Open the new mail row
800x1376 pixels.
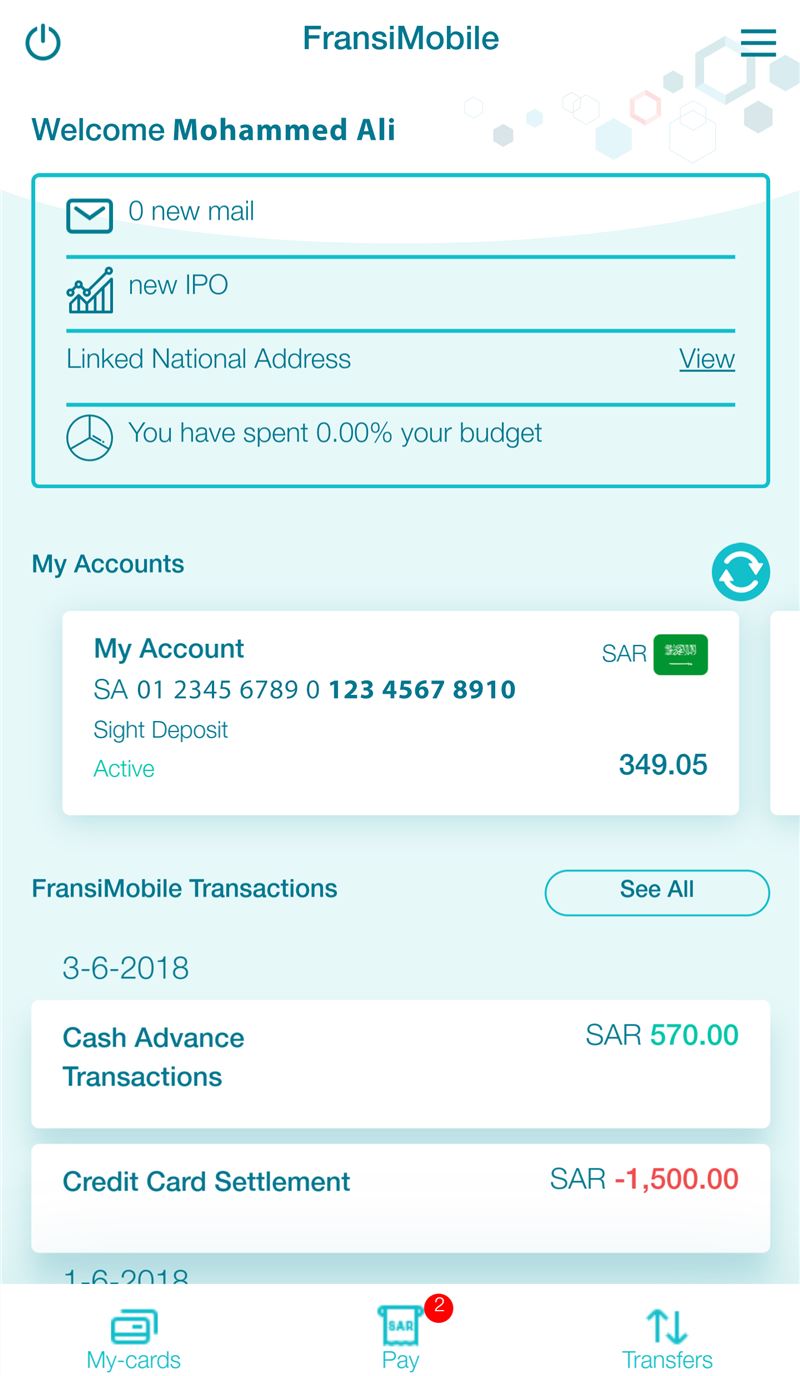[400, 213]
